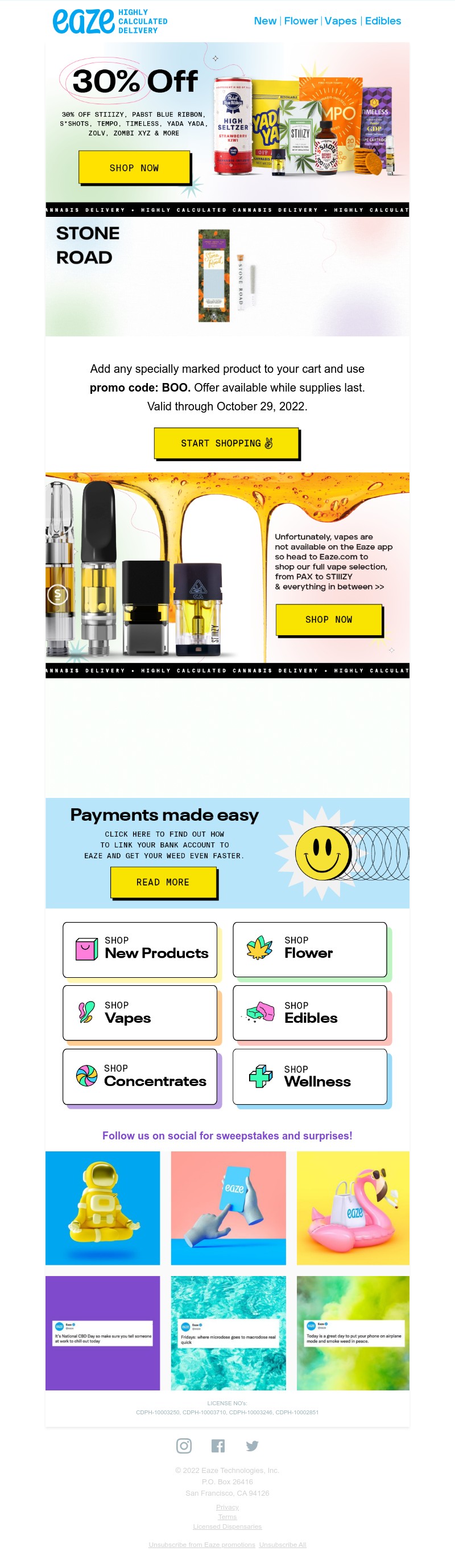455x1568 pixels.
Task: Open the New link in the header
Action: (x=264, y=20)
